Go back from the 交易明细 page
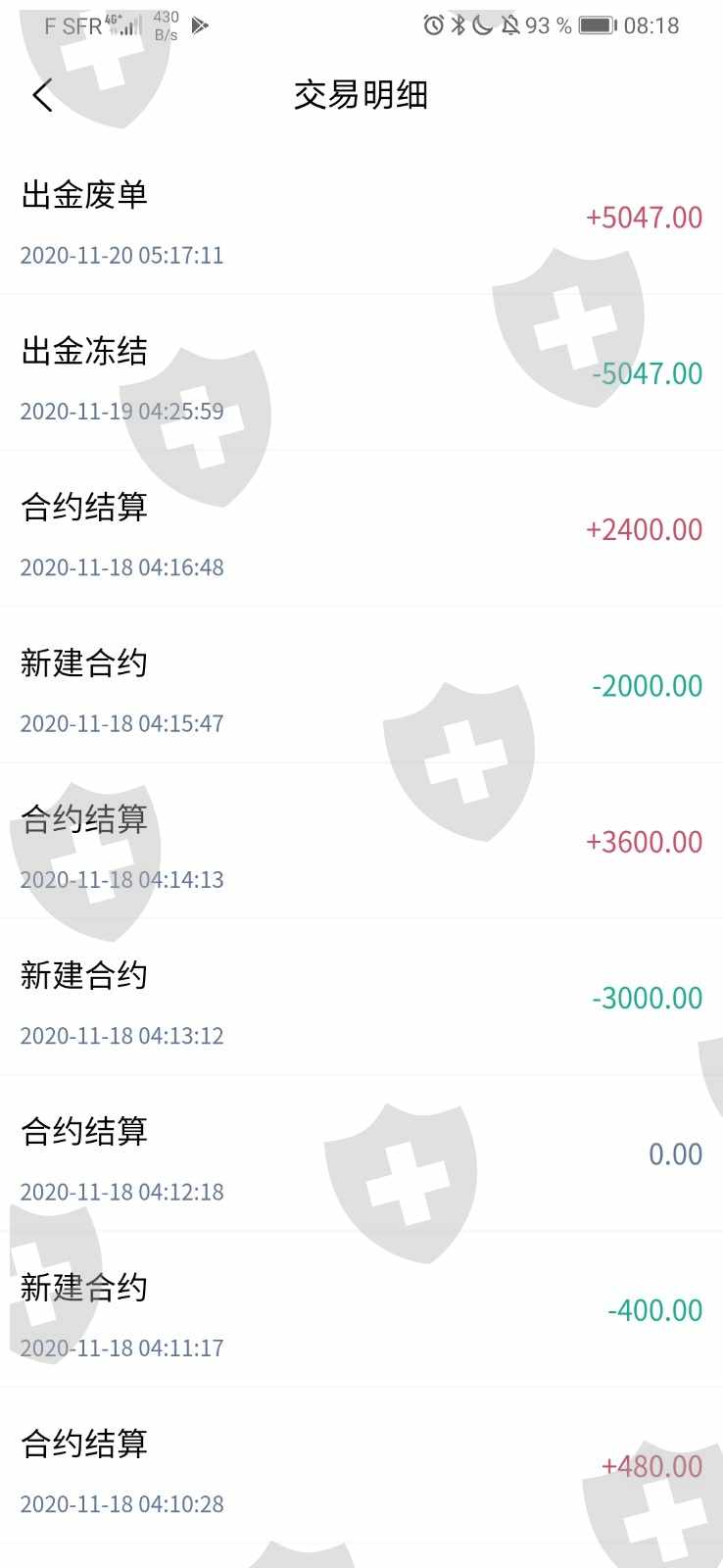The width and height of the screenshot is (723, 1568). (x=42, y=95)
